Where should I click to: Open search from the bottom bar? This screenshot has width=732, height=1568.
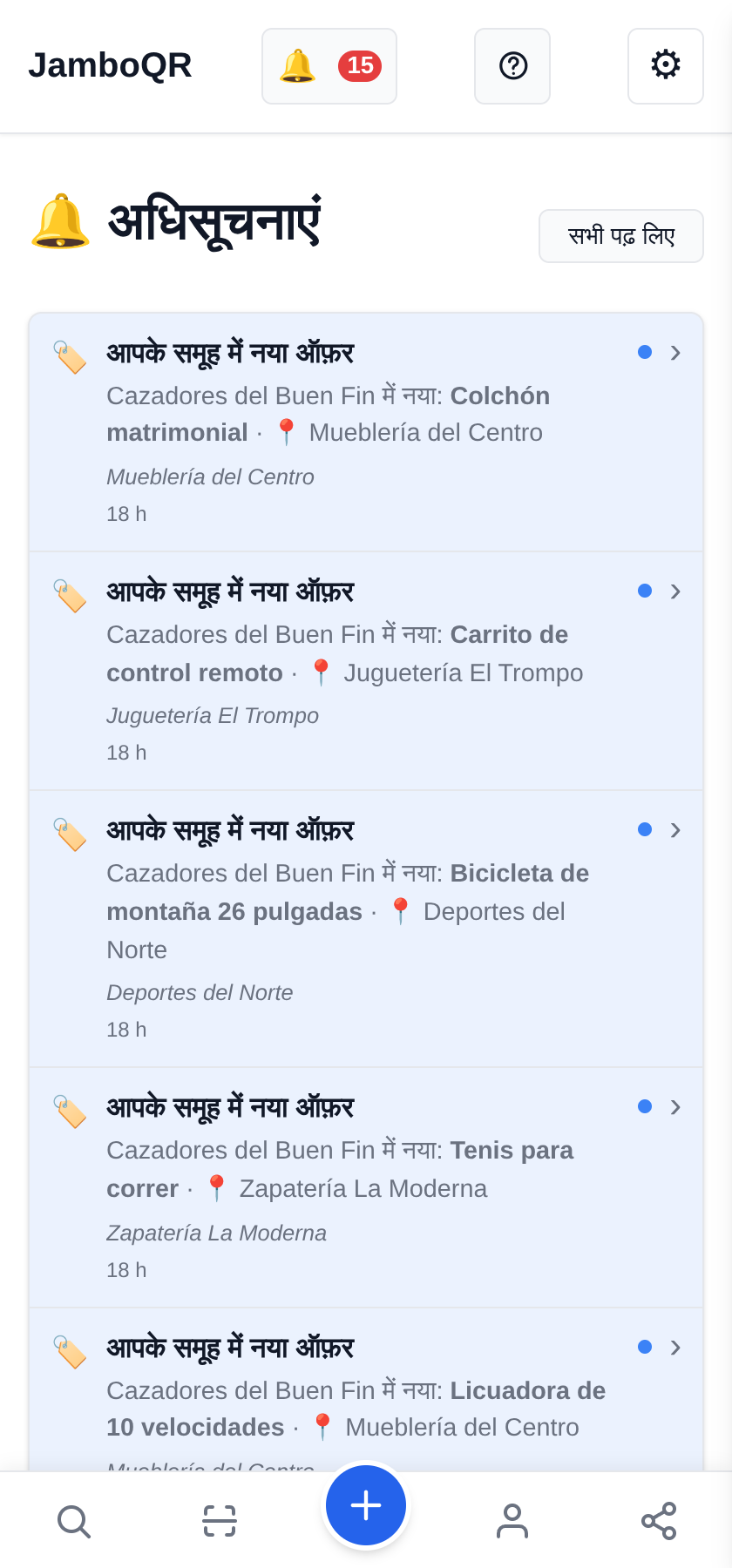coord(73,1521)
